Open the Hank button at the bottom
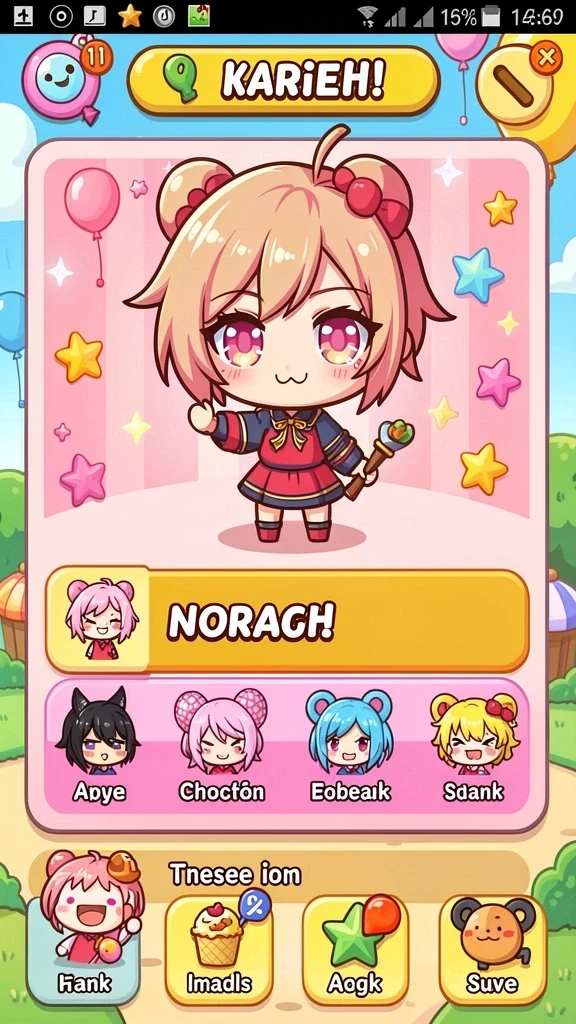576x1024 pixels. tap(84, 948)
